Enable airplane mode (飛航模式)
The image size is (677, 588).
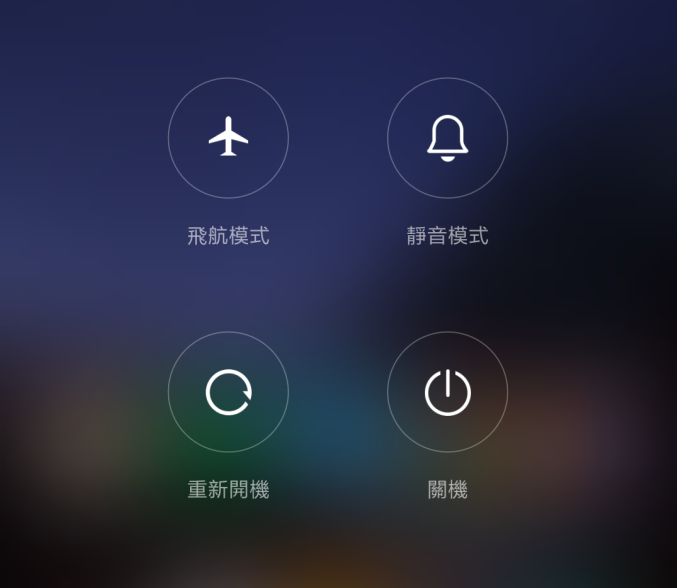(x=228, y=137)
